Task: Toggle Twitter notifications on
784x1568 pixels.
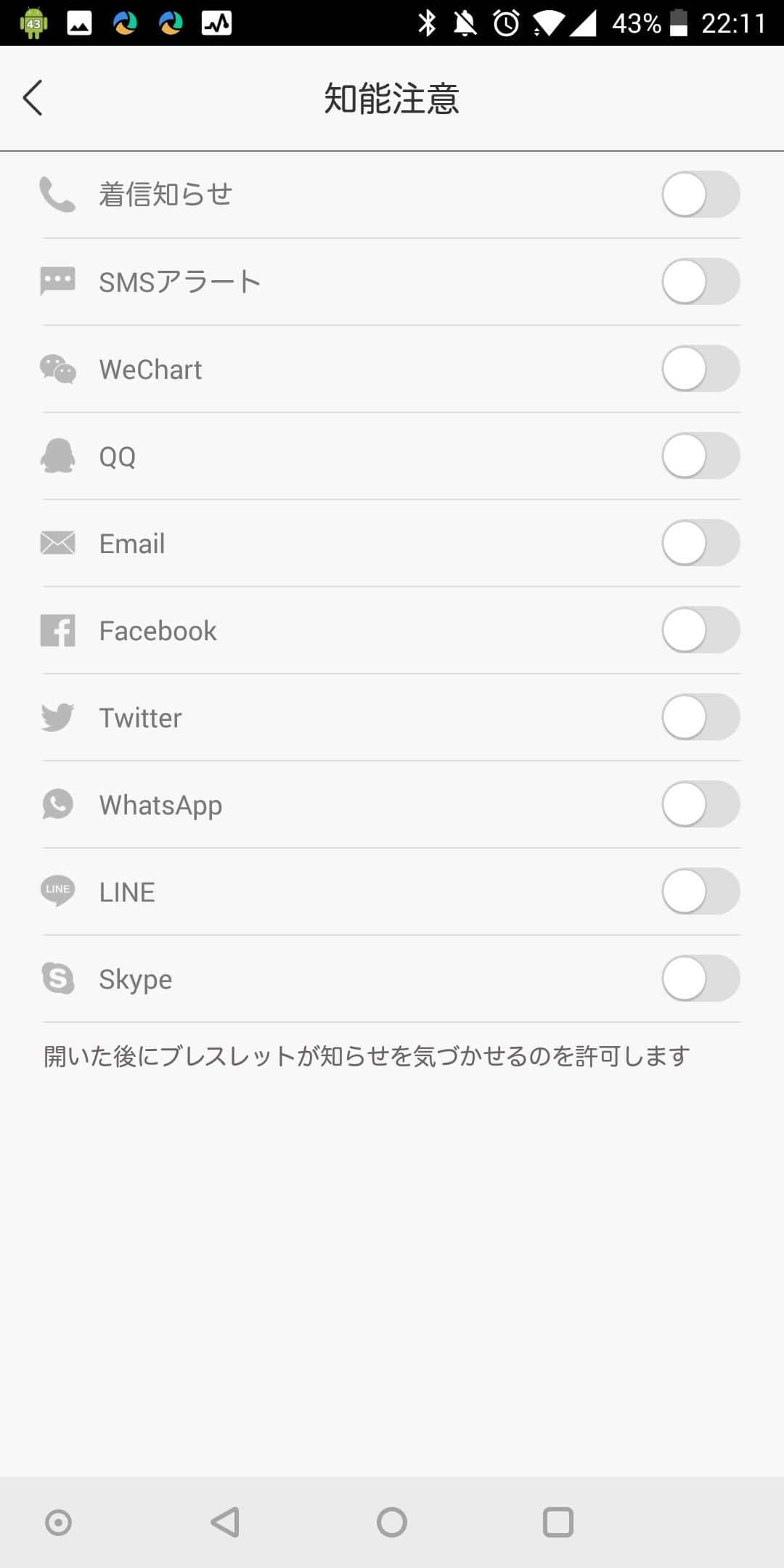Action: tap(701, 717)
